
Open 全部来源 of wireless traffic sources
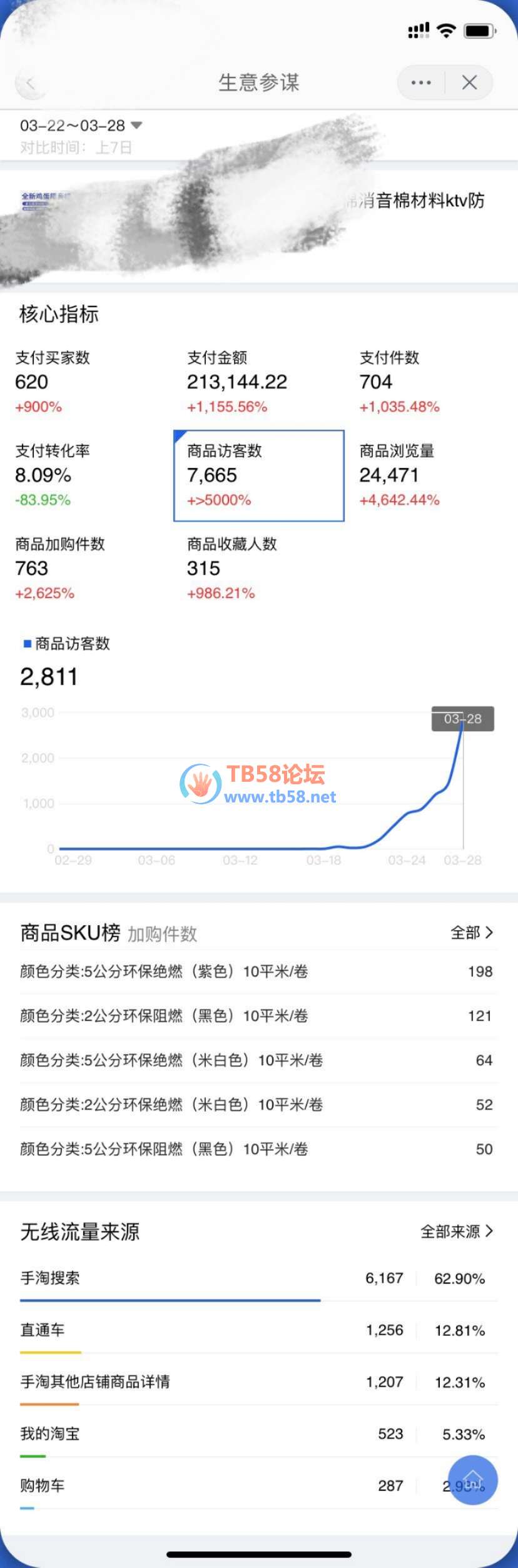[x=457, y=1231]
